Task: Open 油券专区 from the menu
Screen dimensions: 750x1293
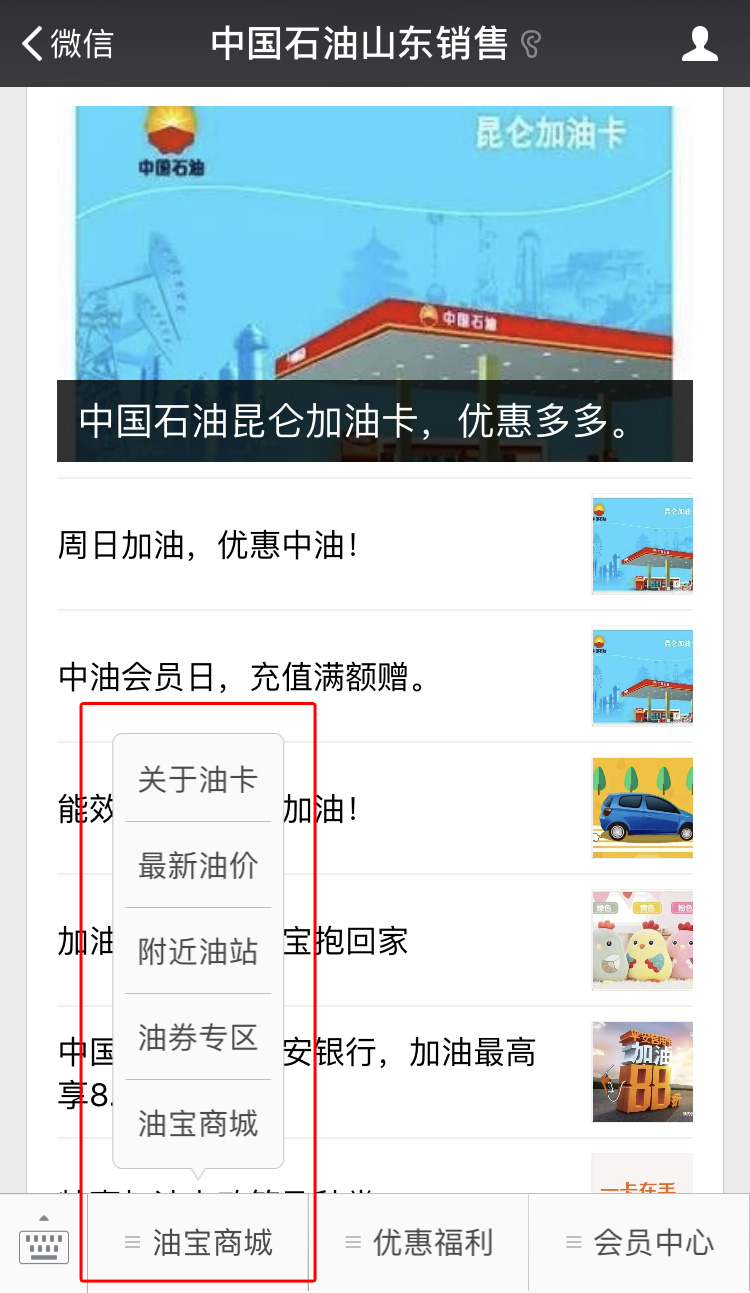Action: (x=197, y=1040)
